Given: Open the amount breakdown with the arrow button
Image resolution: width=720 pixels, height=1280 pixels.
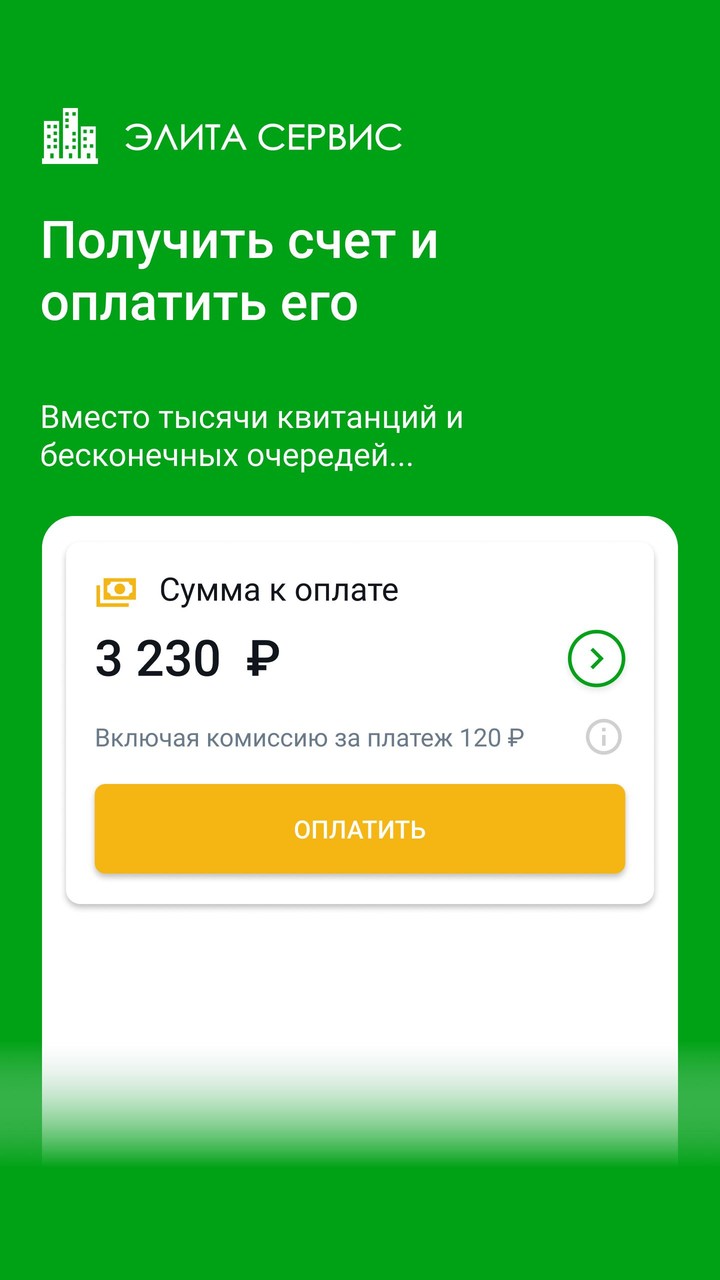Looking at the screenshot, I should (596, 659).
